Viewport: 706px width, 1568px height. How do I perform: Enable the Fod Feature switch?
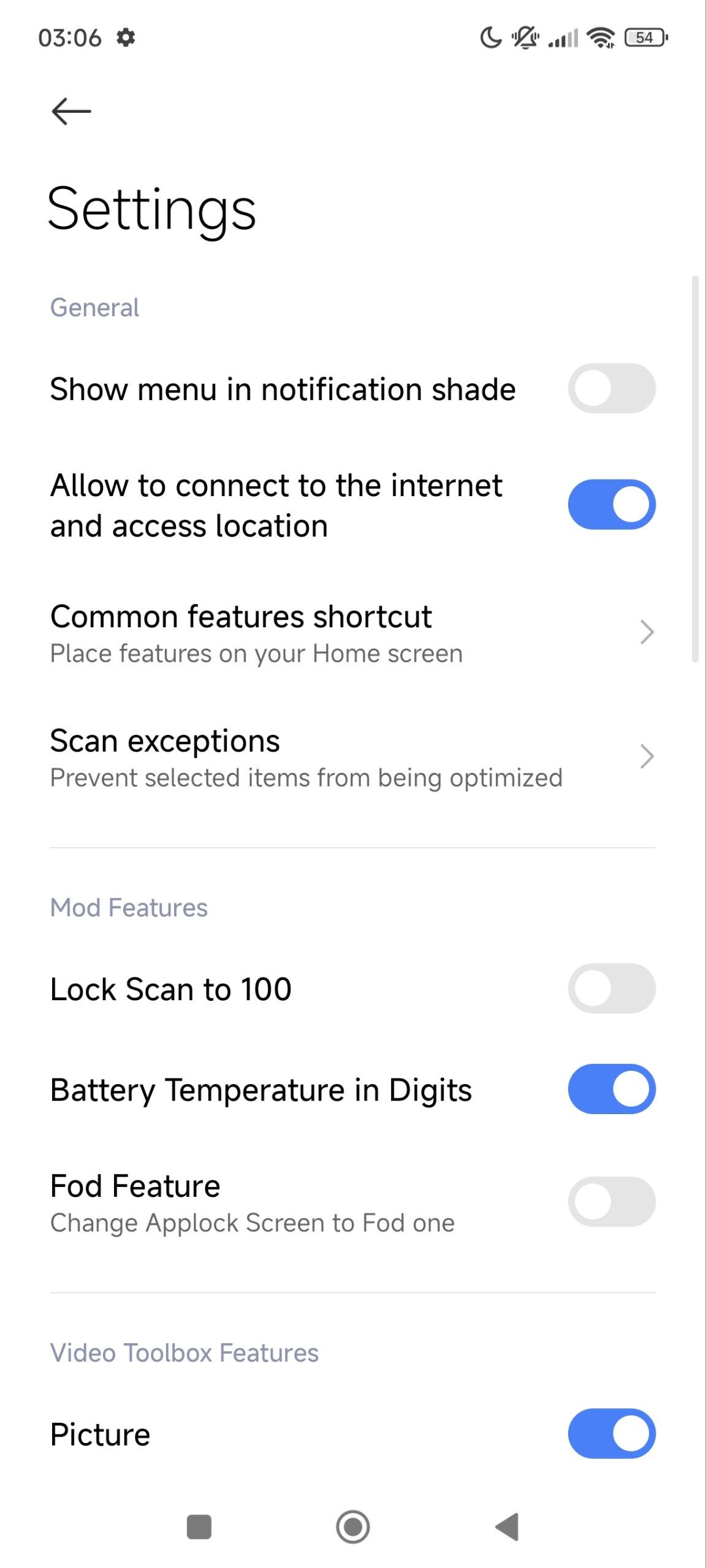pyautogui.click(x=612, y=1202)
